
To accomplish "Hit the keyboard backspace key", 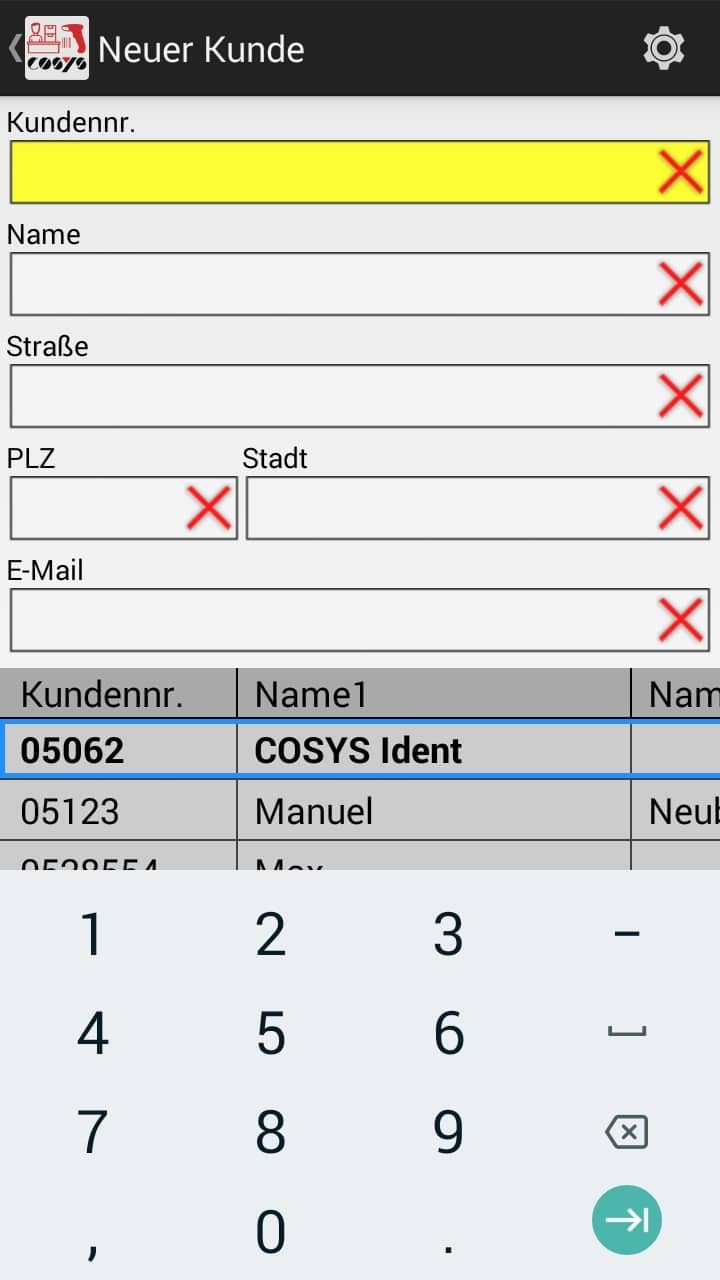I will click(x=627, y=1132).
